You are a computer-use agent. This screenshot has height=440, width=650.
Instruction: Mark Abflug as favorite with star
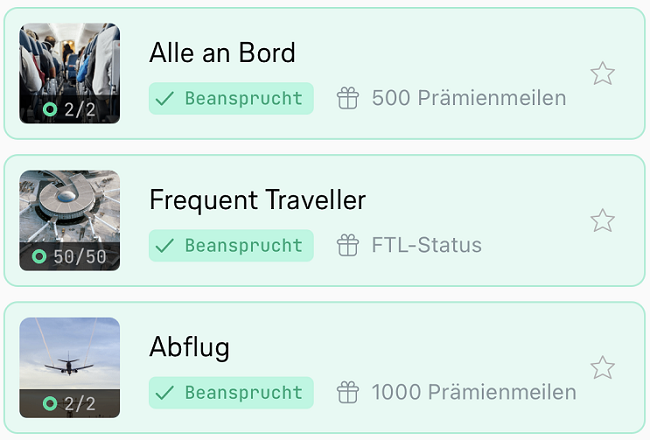point(602,367)
